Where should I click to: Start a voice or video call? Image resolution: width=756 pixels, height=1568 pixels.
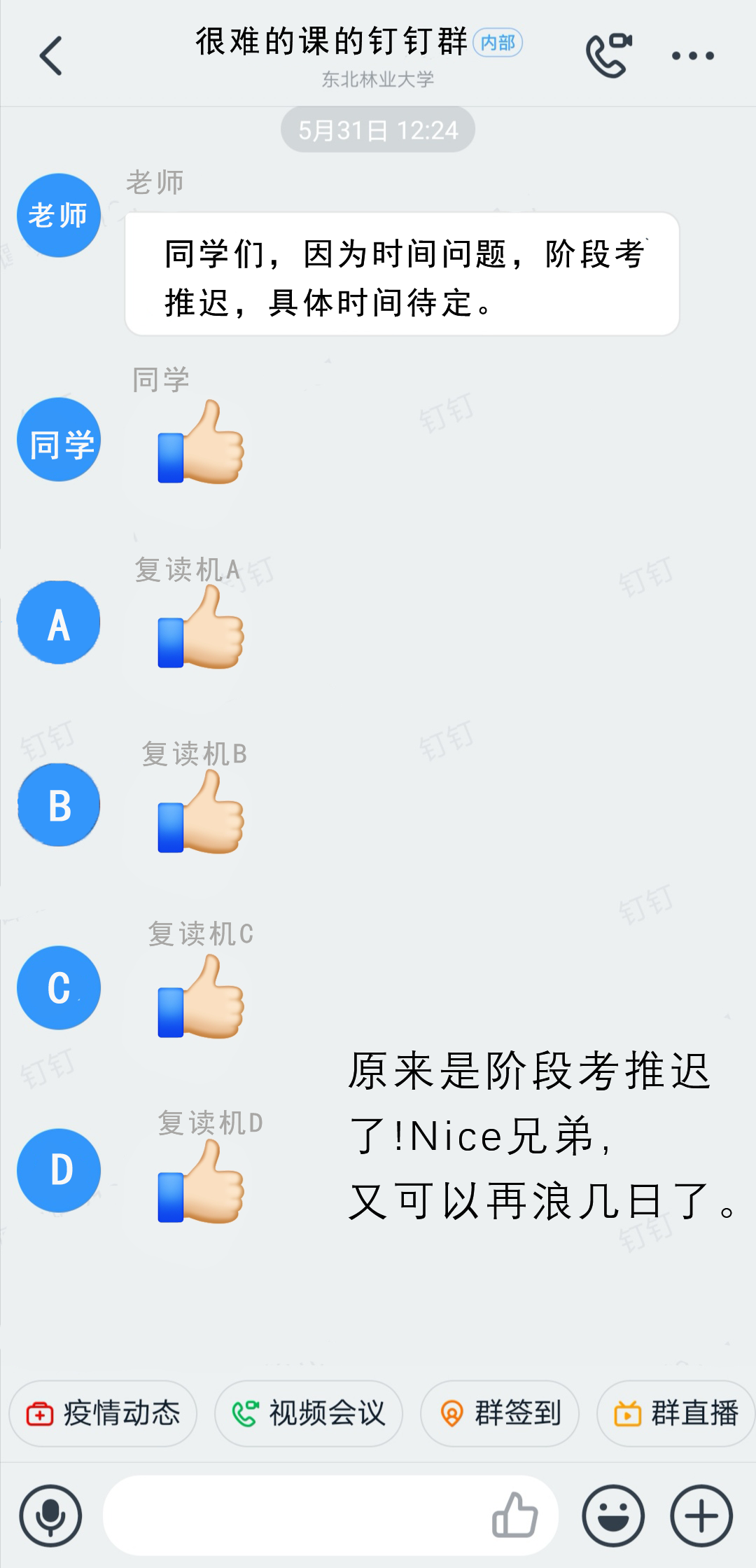pos(608,55)
